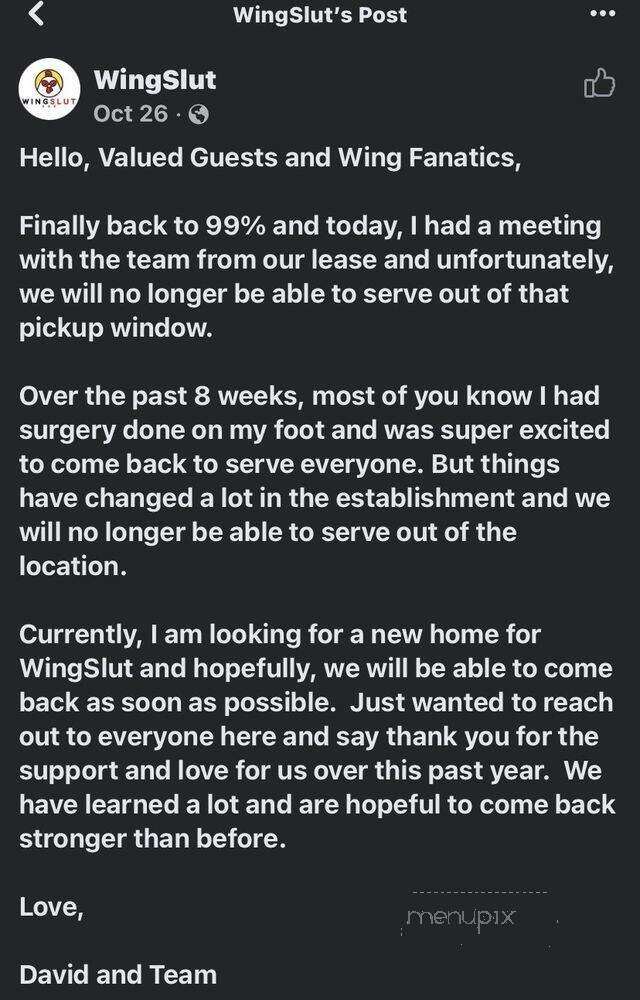Image resolution: width=640 pixels, height=1000 pixels.
Task: Open the three-dot overflow menu
Action: pos(602,15)
